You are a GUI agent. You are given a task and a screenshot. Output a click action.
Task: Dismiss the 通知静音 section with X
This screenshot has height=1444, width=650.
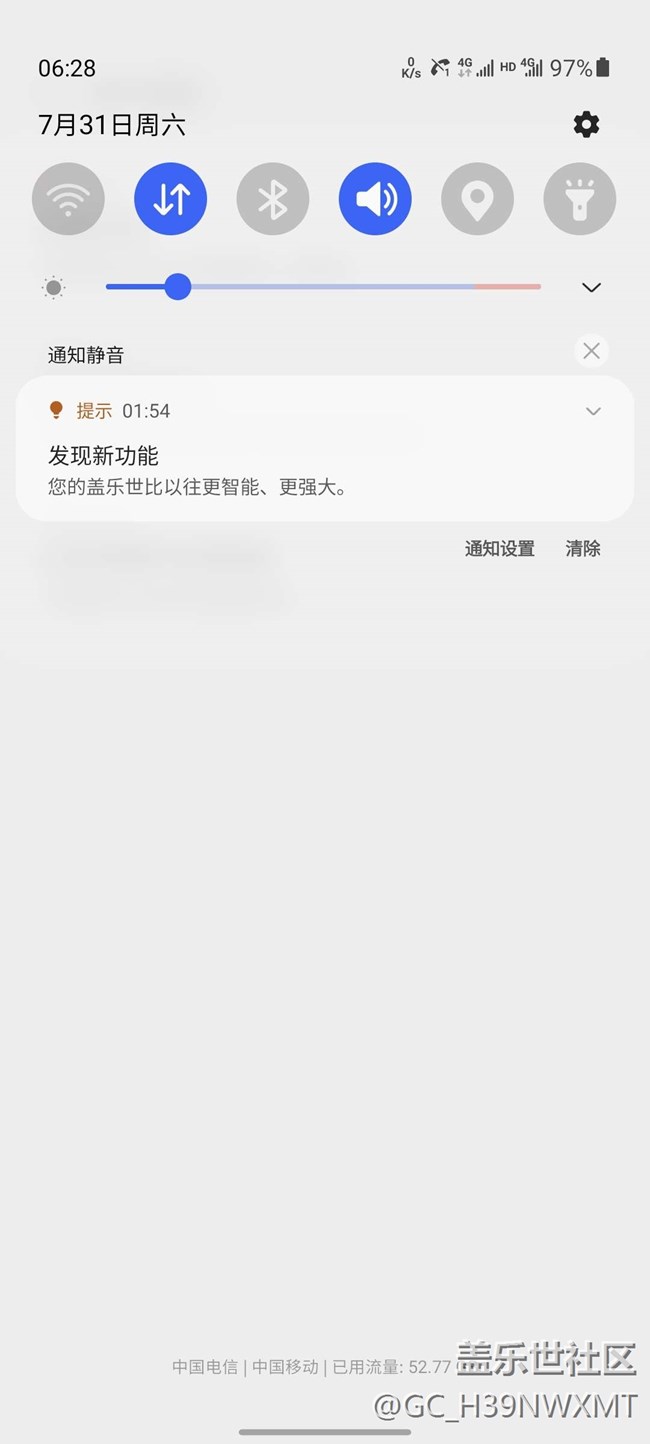tap(592, 351)
